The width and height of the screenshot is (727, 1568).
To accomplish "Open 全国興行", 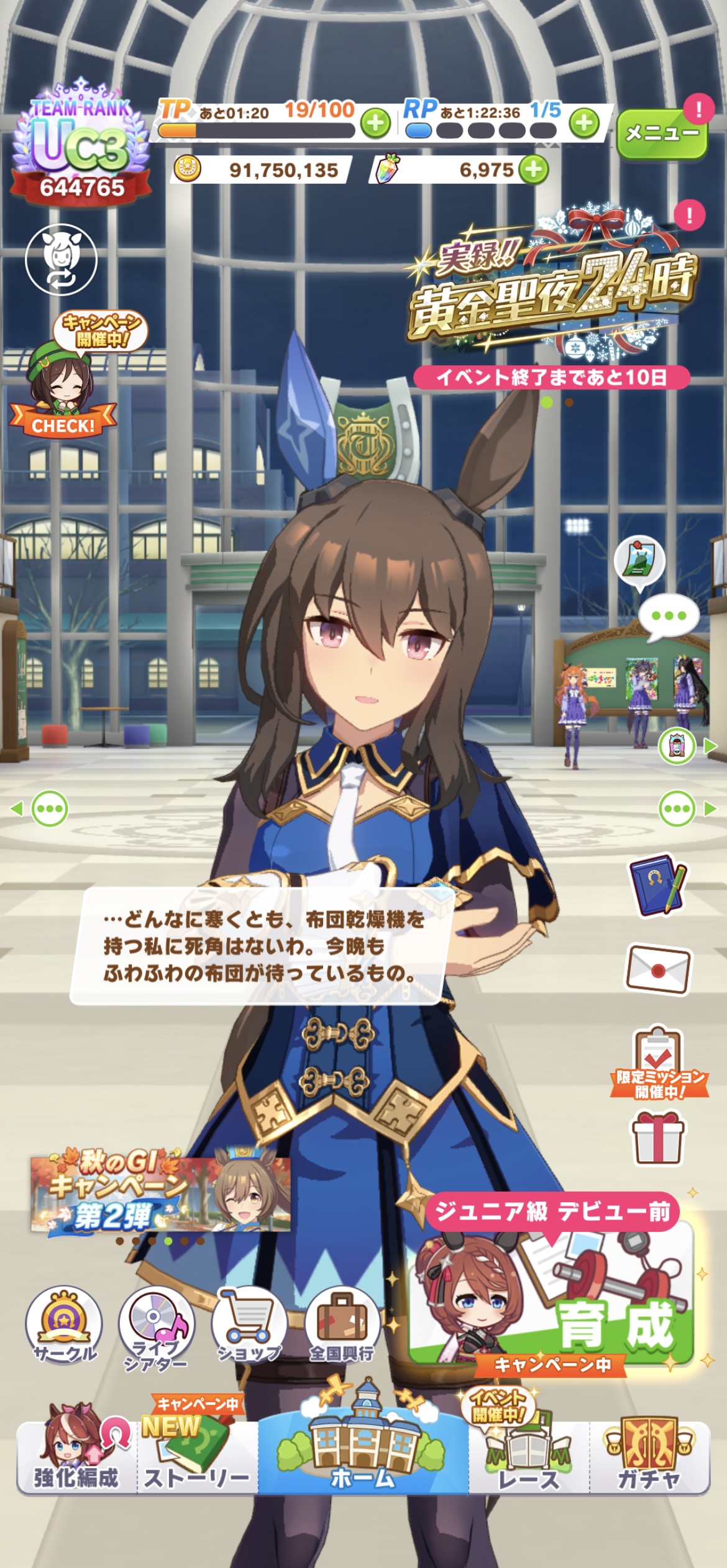I will click(342, 1326).
